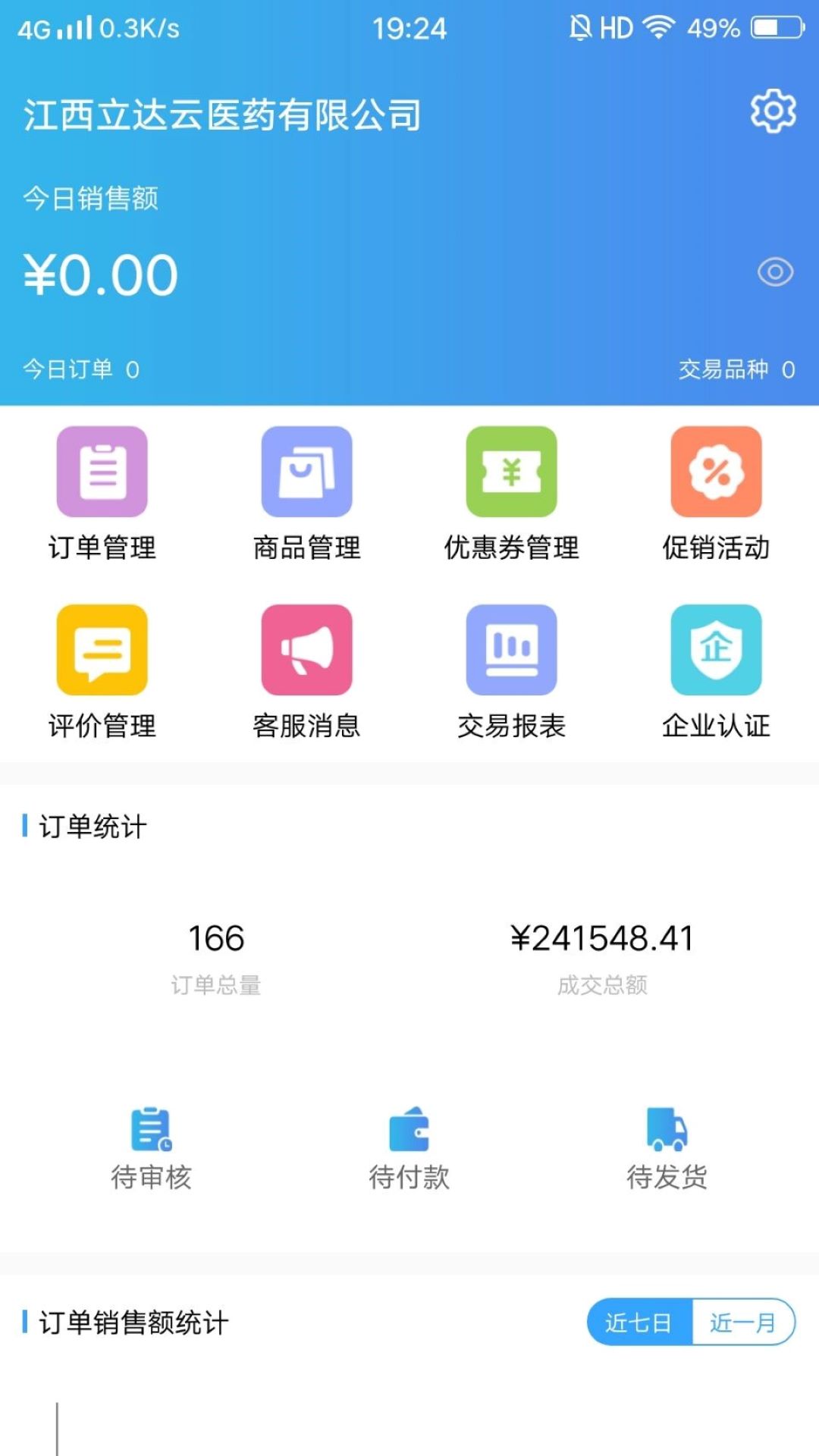This screenshot has height=1456, width=819.
Task: Open 优惠券管理 coupon management
Action: (512, 494)
